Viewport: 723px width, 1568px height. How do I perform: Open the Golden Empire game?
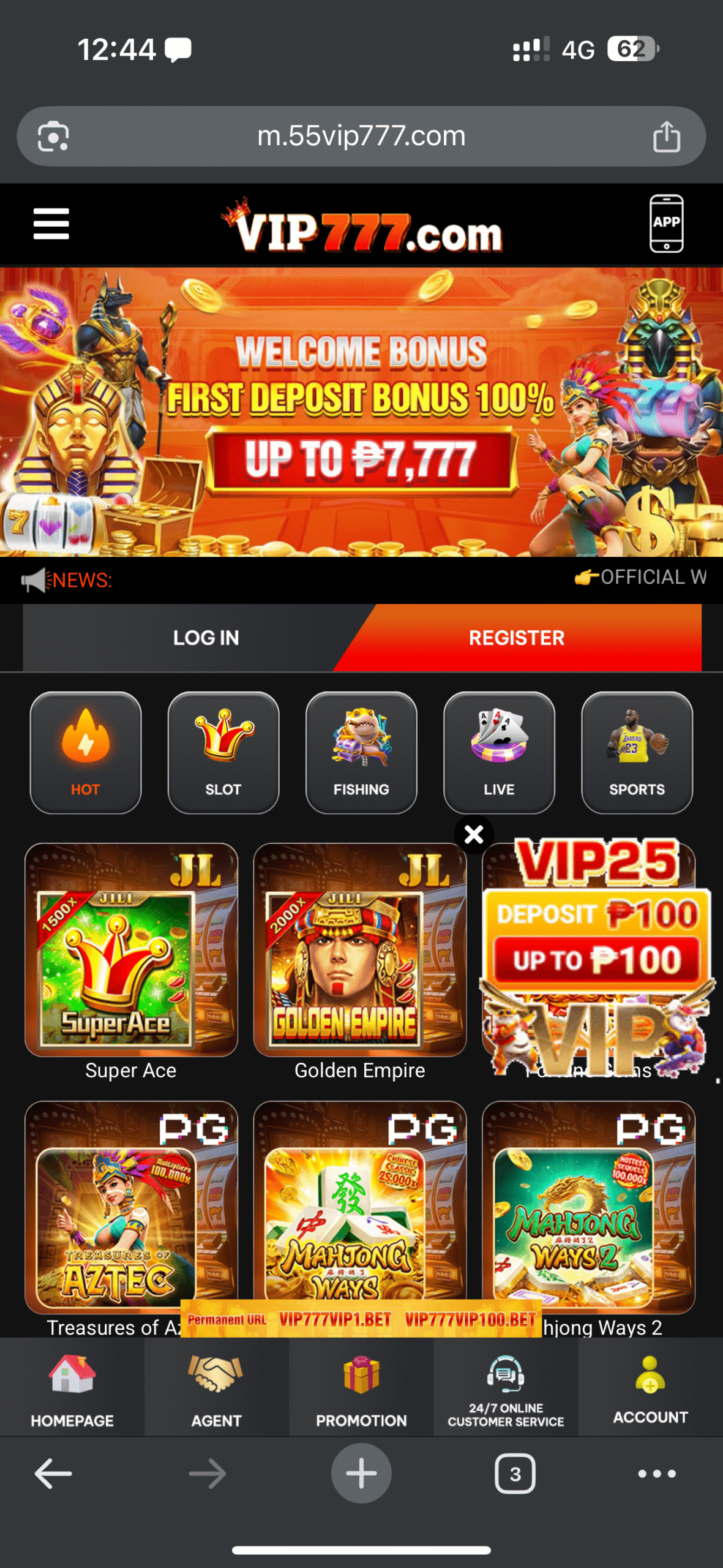click(x=360, y=951)
